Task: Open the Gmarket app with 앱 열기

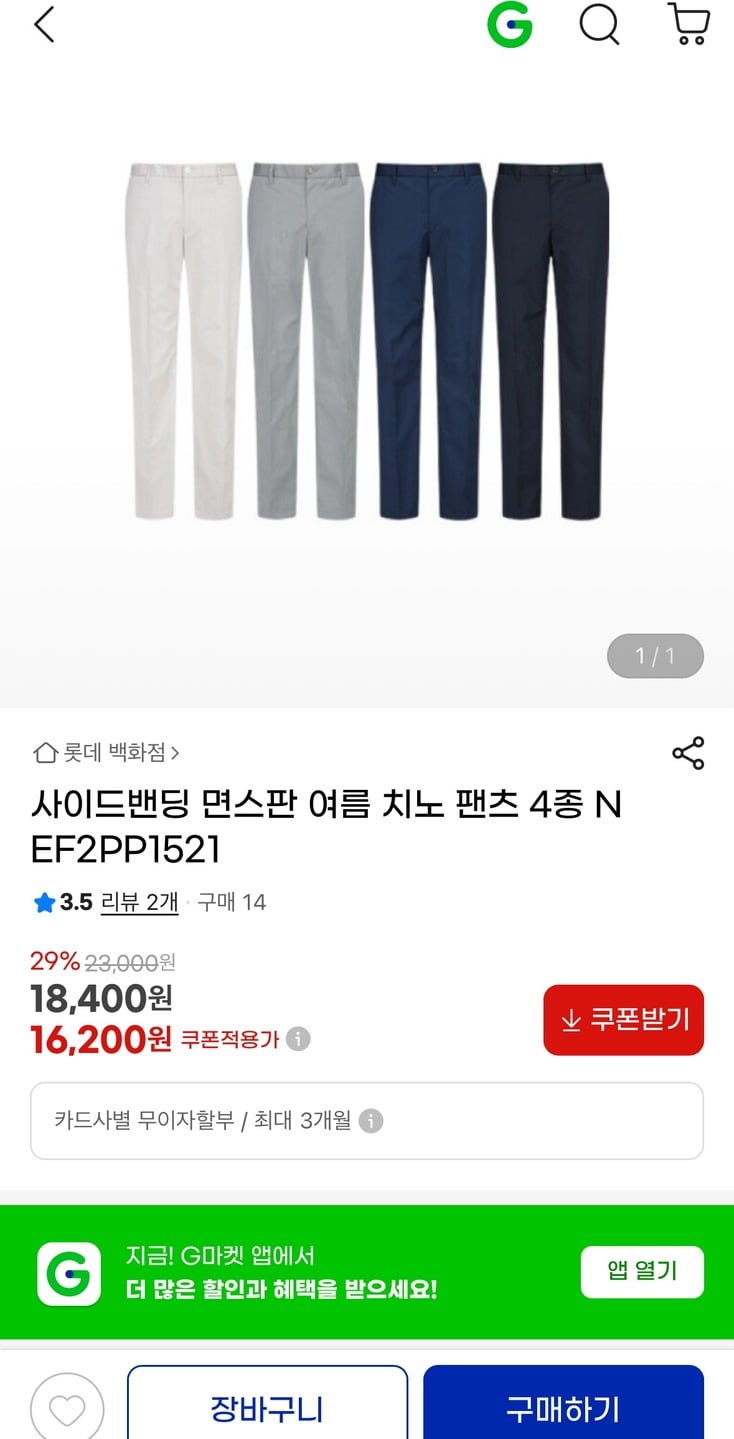Action: pos(642,1272)
